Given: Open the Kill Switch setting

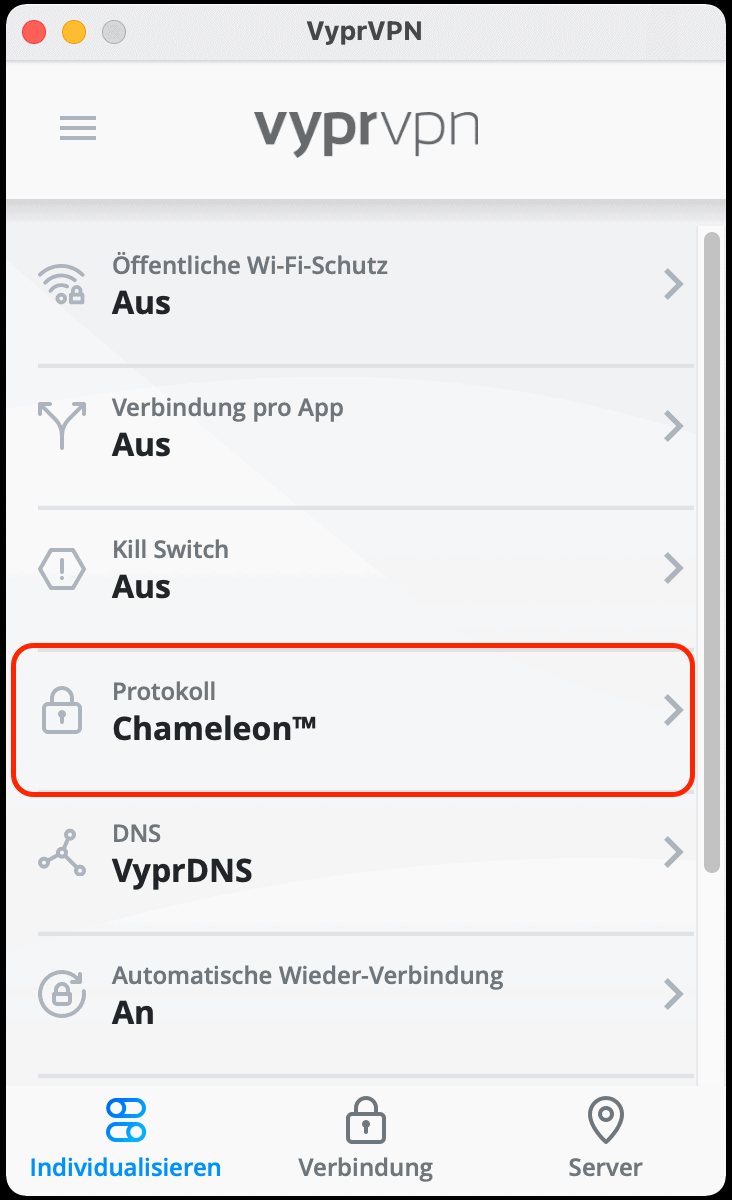Looking at the screenshot, I should (x=365, y=569).
